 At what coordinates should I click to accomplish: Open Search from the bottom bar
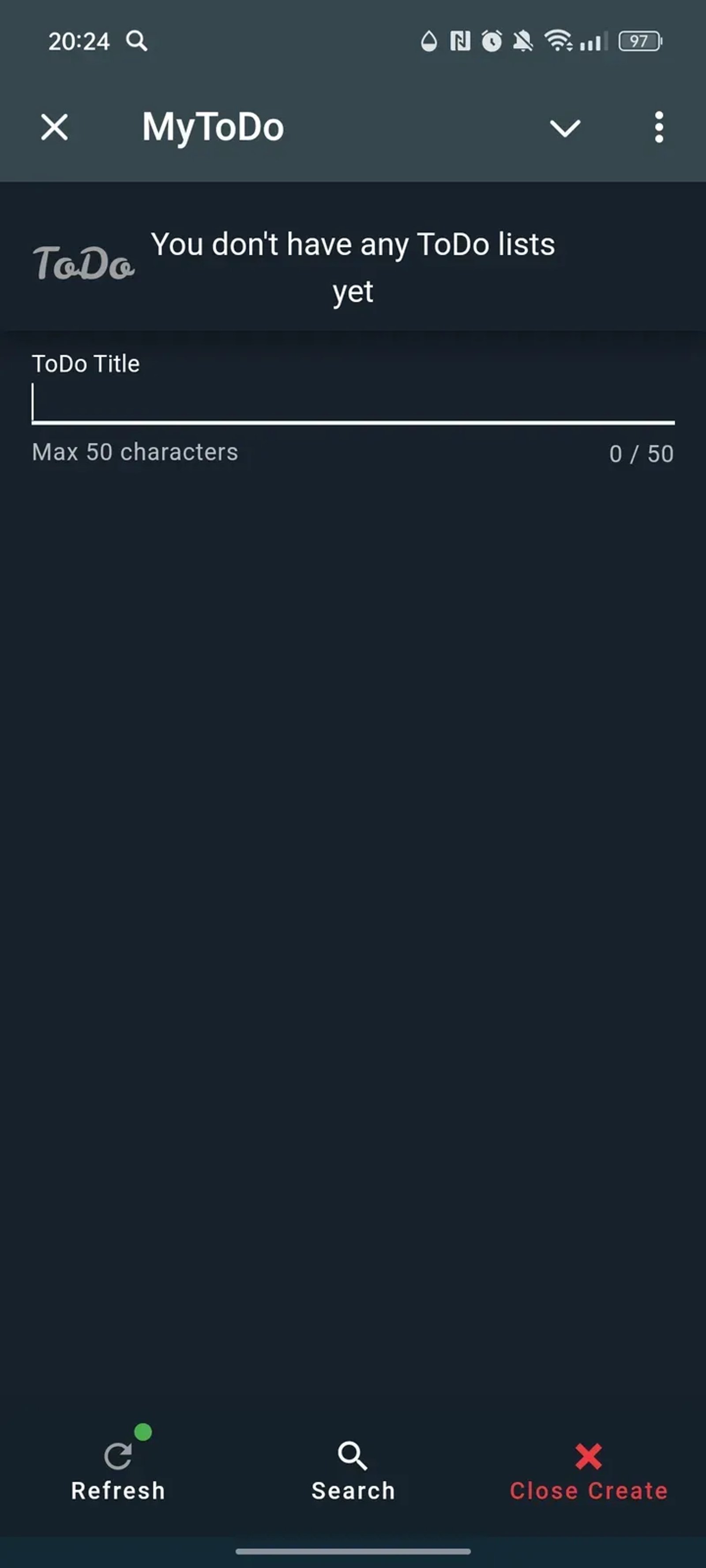[353, 1472]
